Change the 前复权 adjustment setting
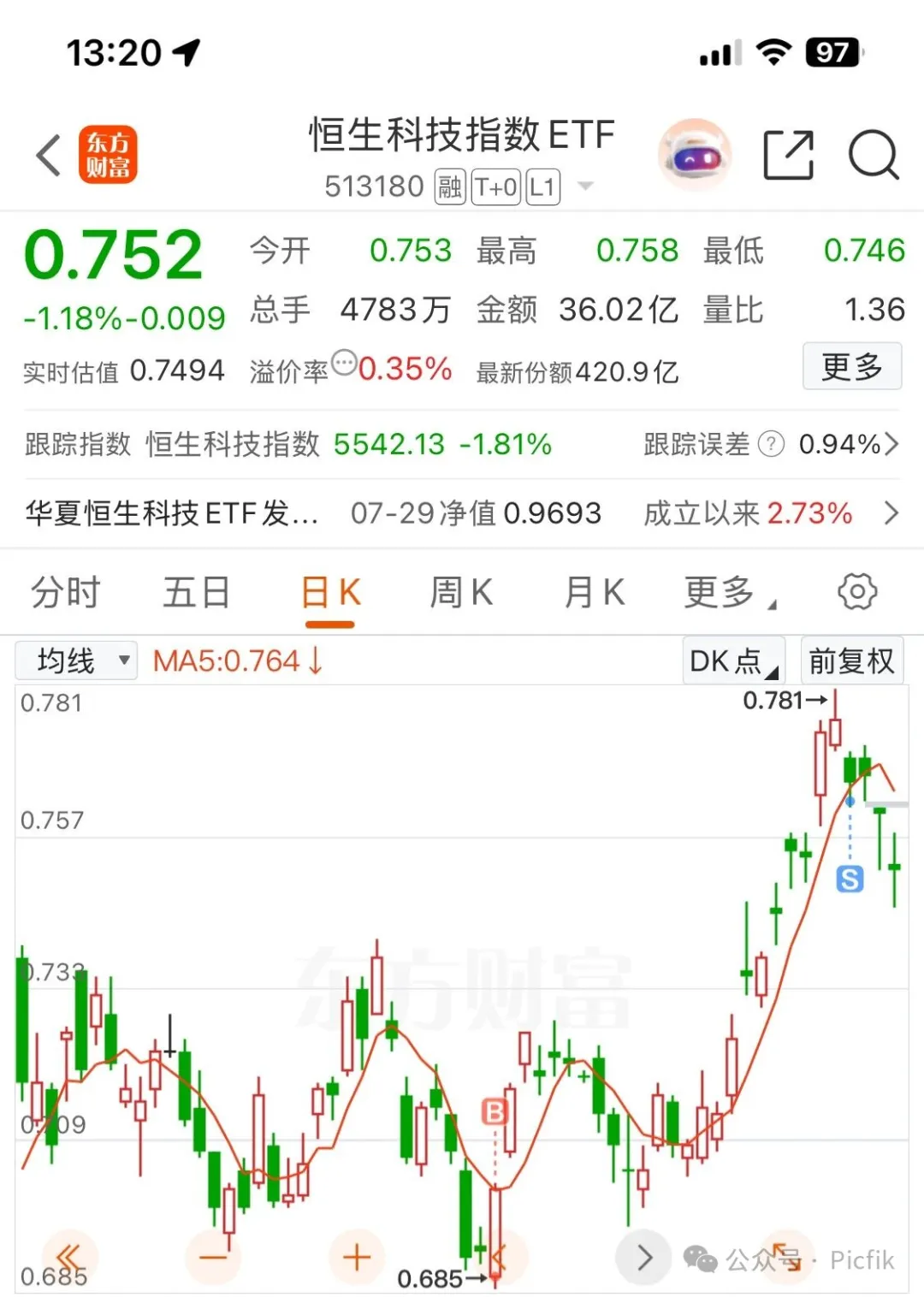Screen dimensions: 924x1297 pyautogui.click(x=851, y=660)
